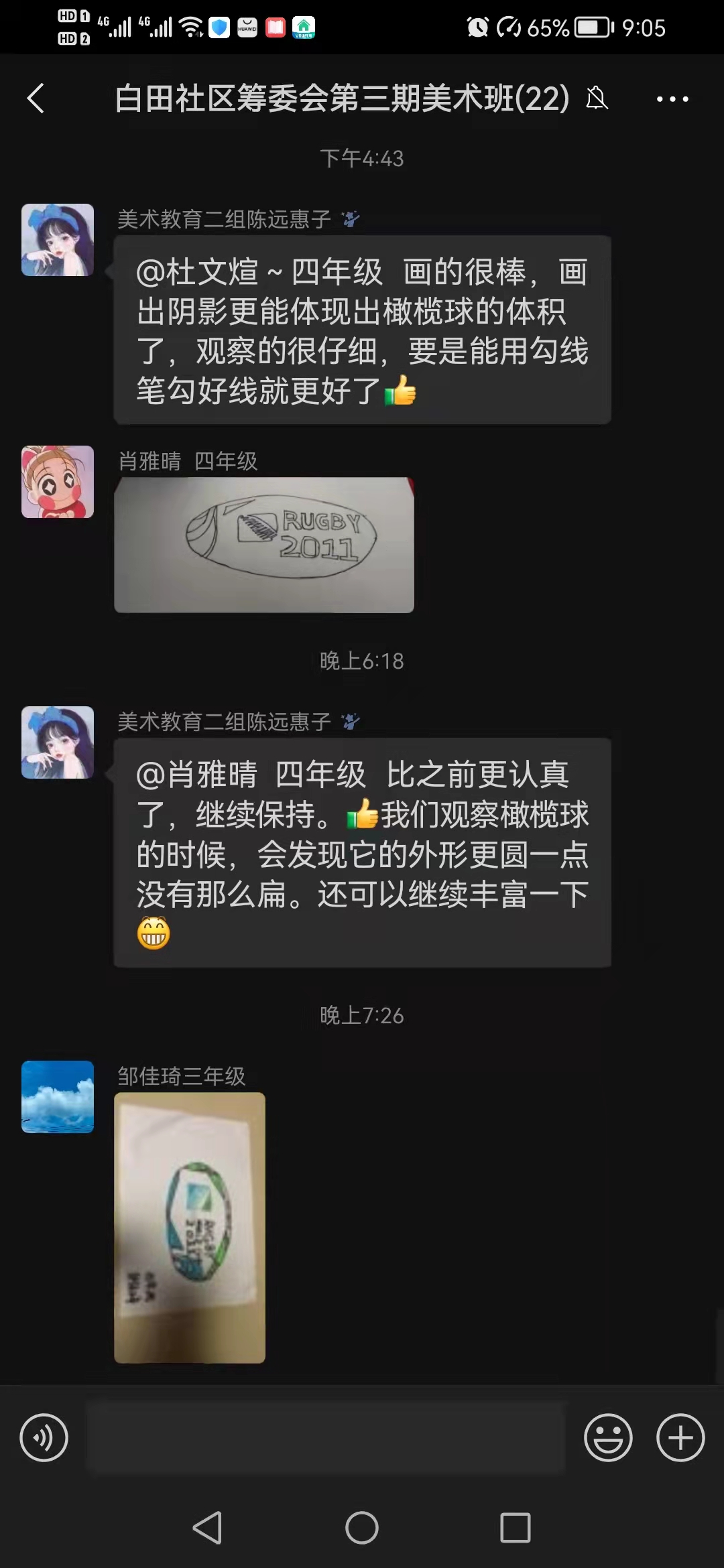Open 邹佳琦三年级's drawing photo

point(190,1228)
